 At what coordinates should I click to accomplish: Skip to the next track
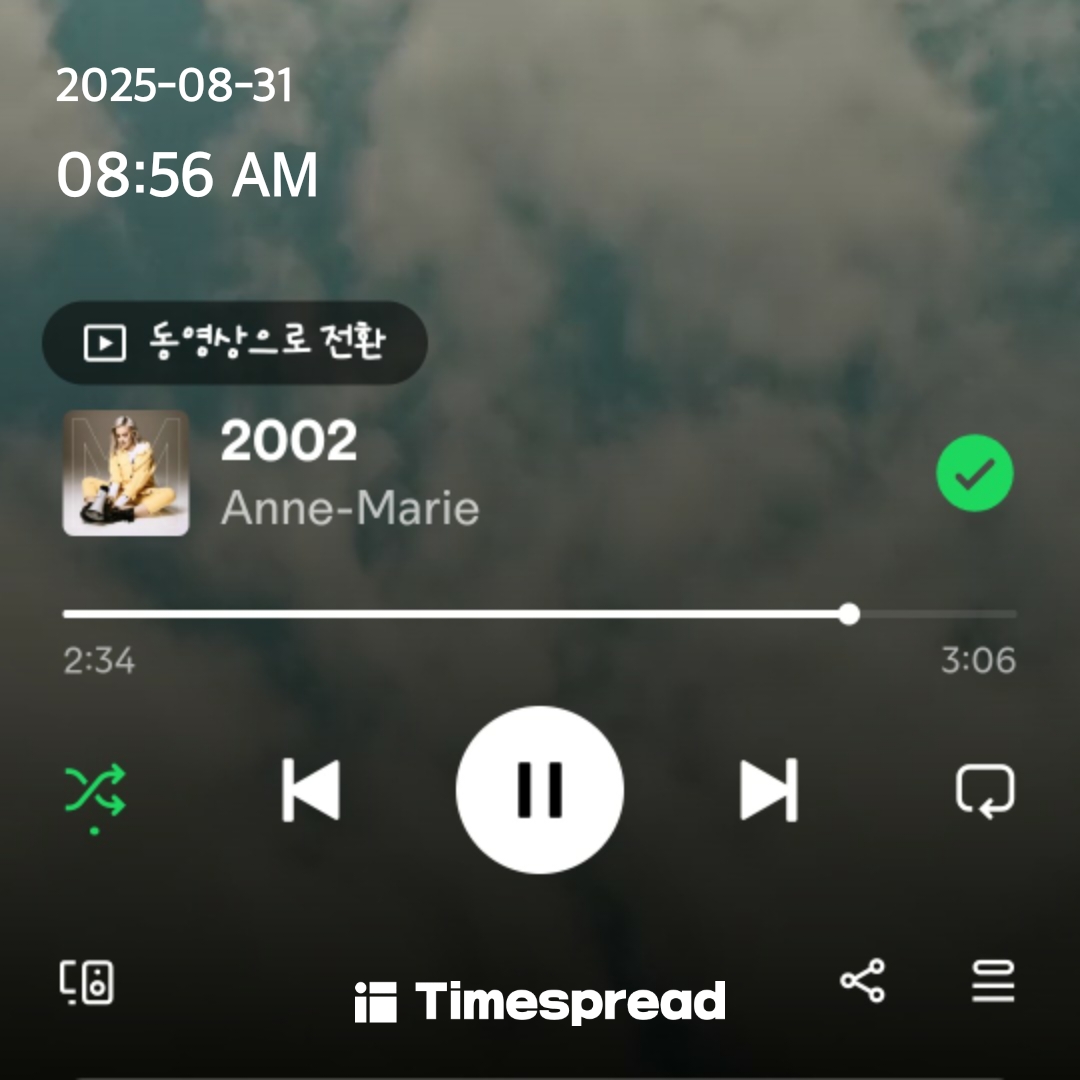tap(768, 790)
